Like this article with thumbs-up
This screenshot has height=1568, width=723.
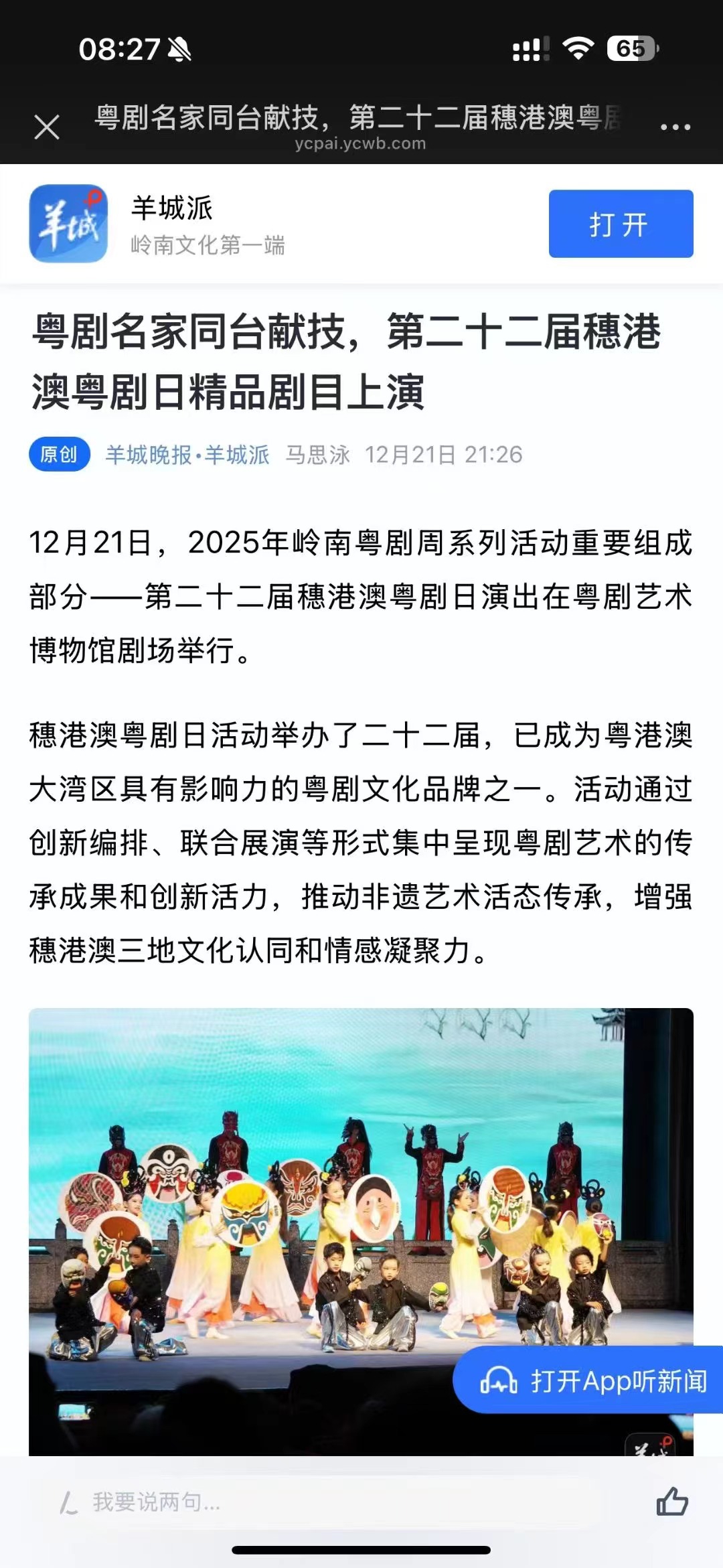point(672,1501)
